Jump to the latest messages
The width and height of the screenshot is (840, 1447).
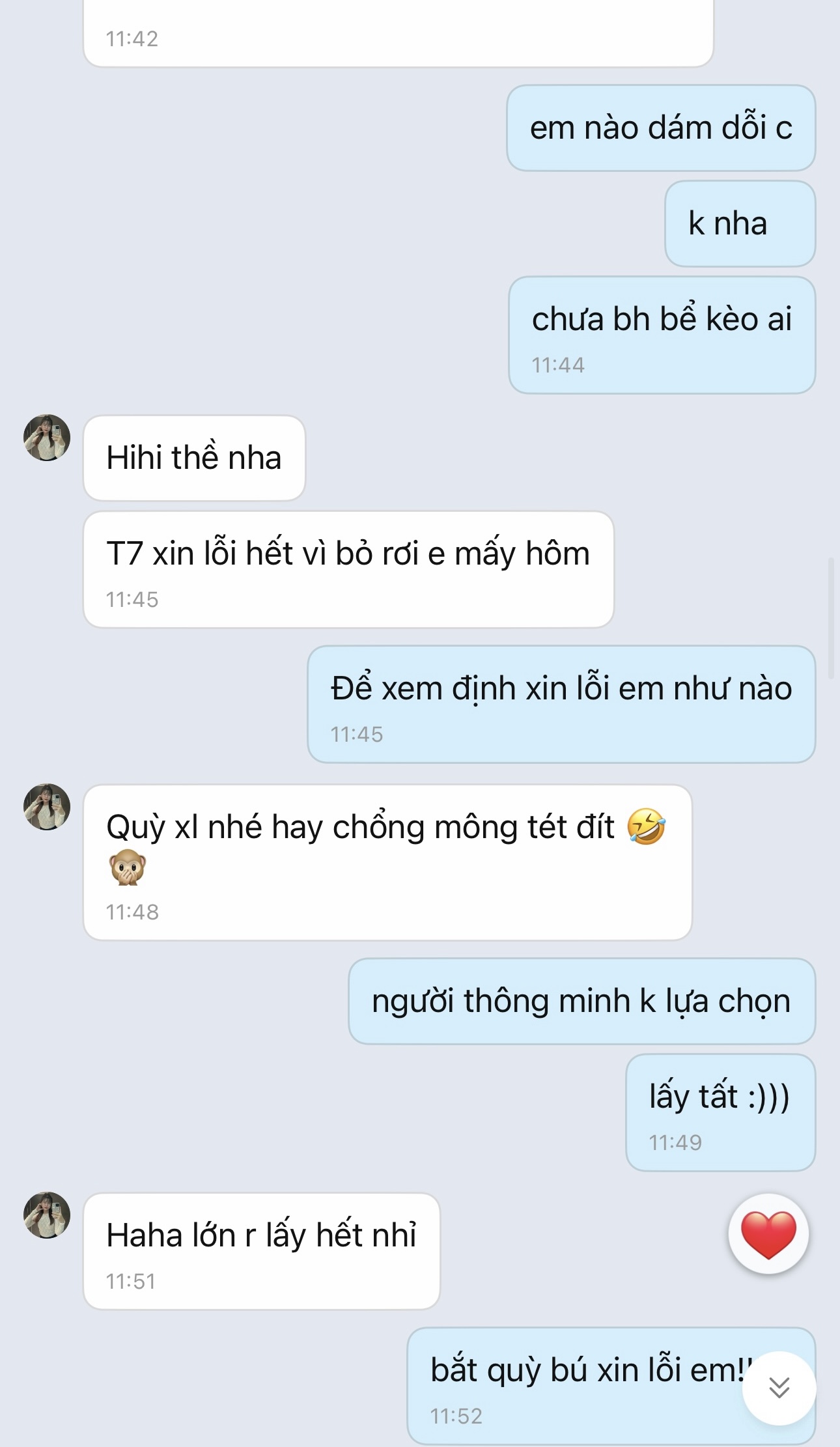point(779,1388)
